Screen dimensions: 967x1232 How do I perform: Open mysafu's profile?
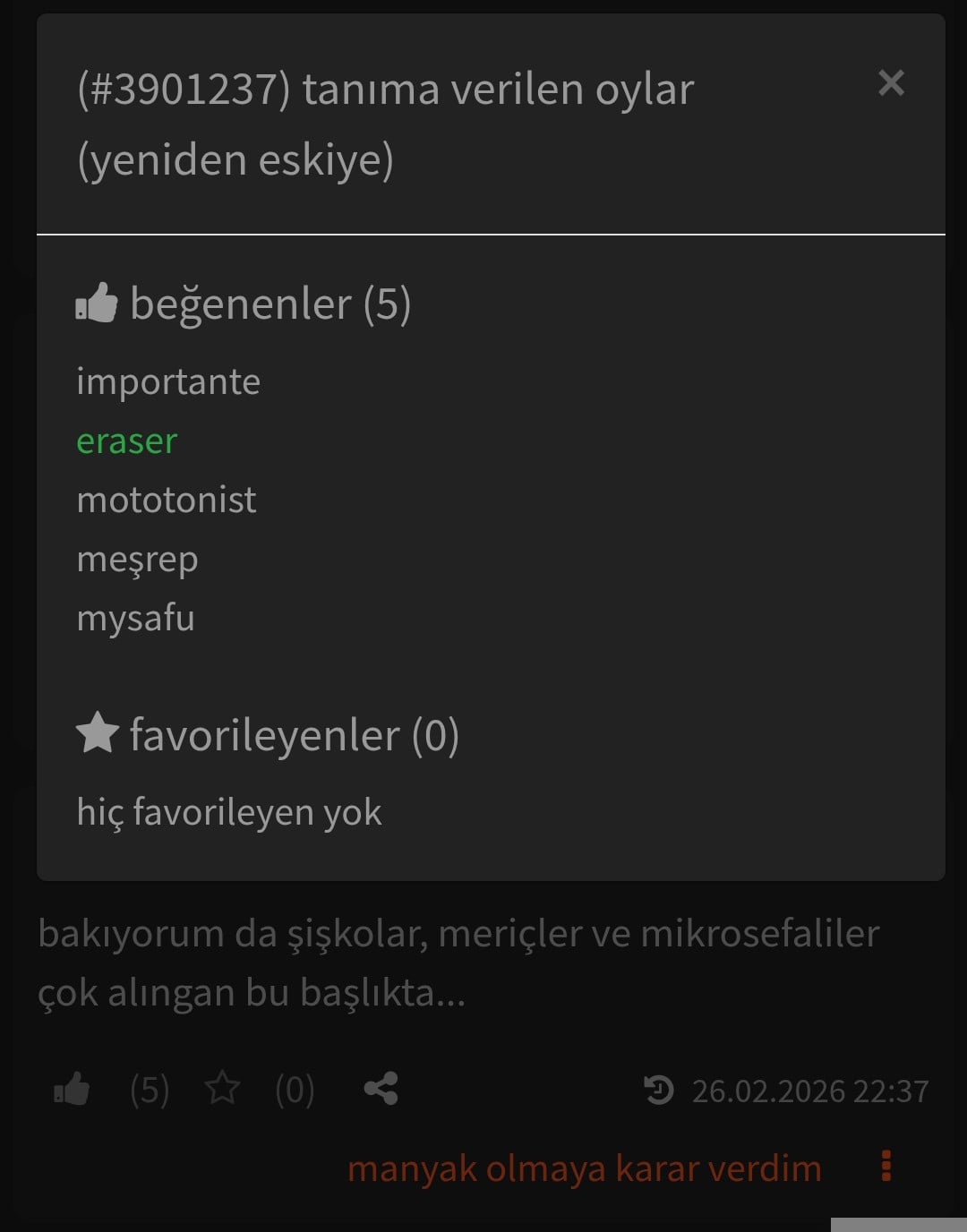click(x=135, y=619)
